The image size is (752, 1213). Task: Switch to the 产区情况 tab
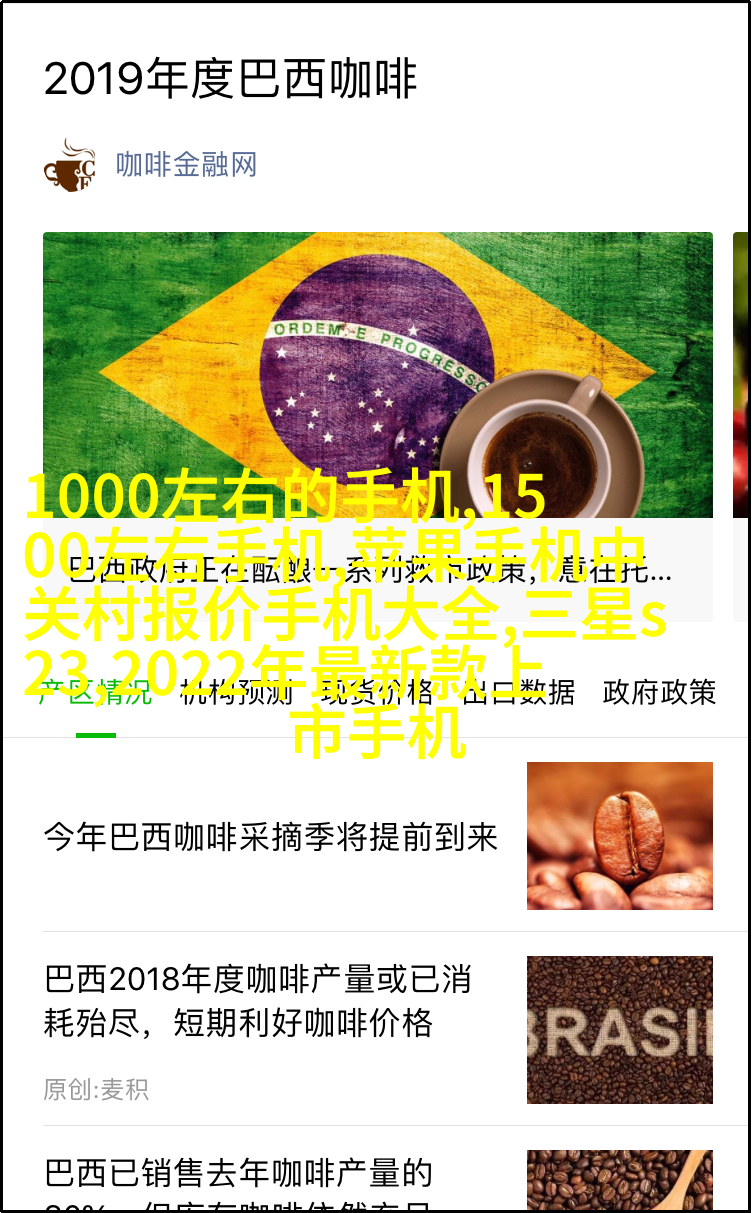tap(95, 692)
